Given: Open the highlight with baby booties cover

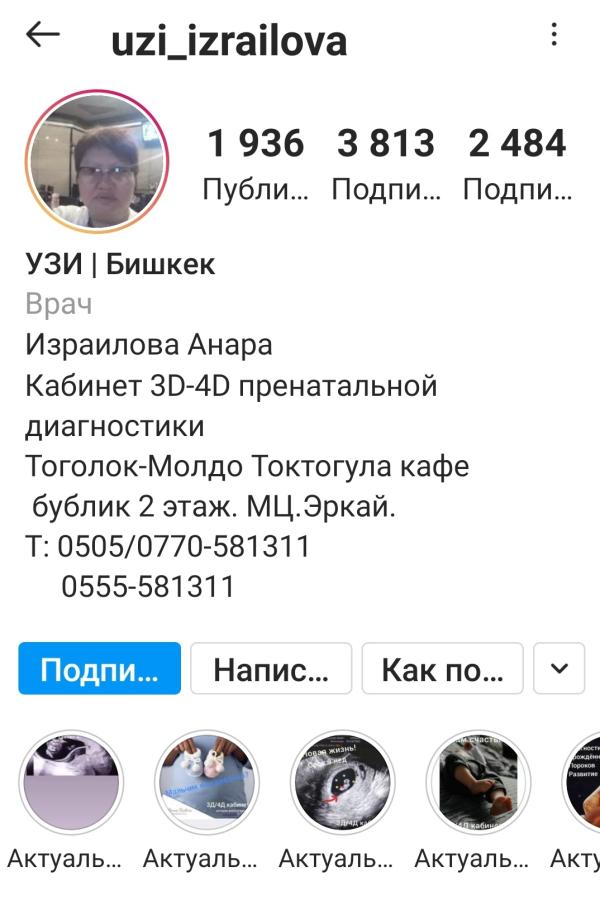Looking at the screenshot, I should point(207,781).
